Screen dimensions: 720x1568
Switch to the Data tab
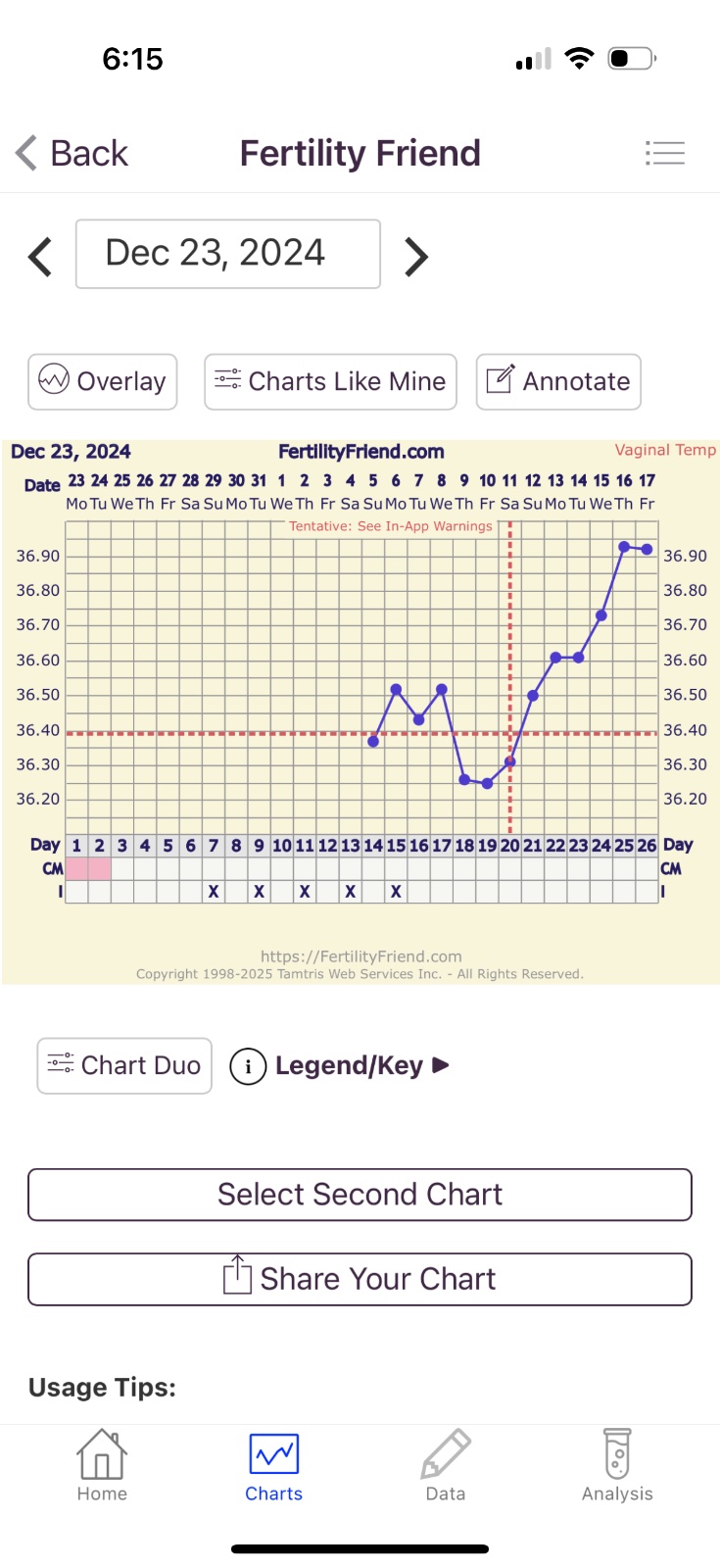446,1466
